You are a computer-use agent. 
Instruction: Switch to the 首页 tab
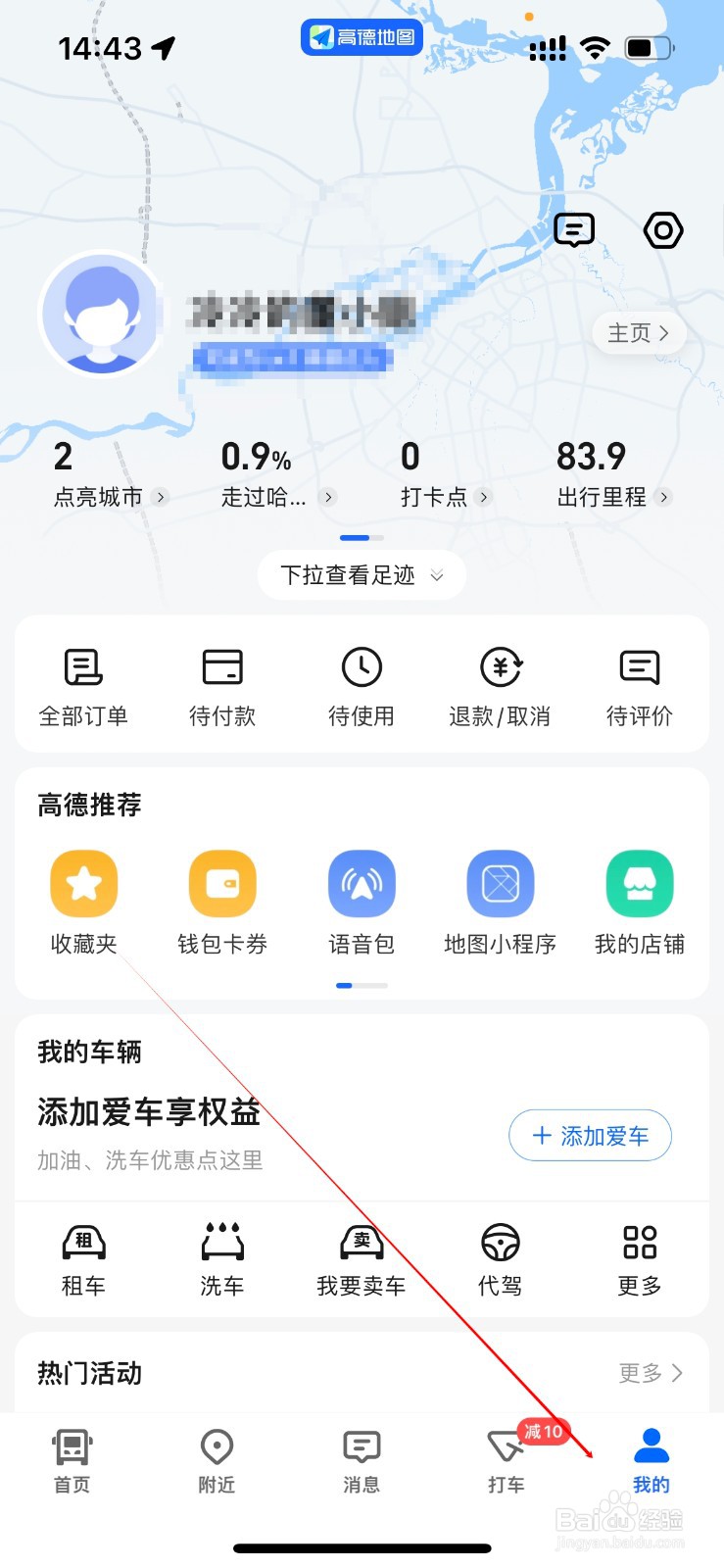(x=72, y=1460)
